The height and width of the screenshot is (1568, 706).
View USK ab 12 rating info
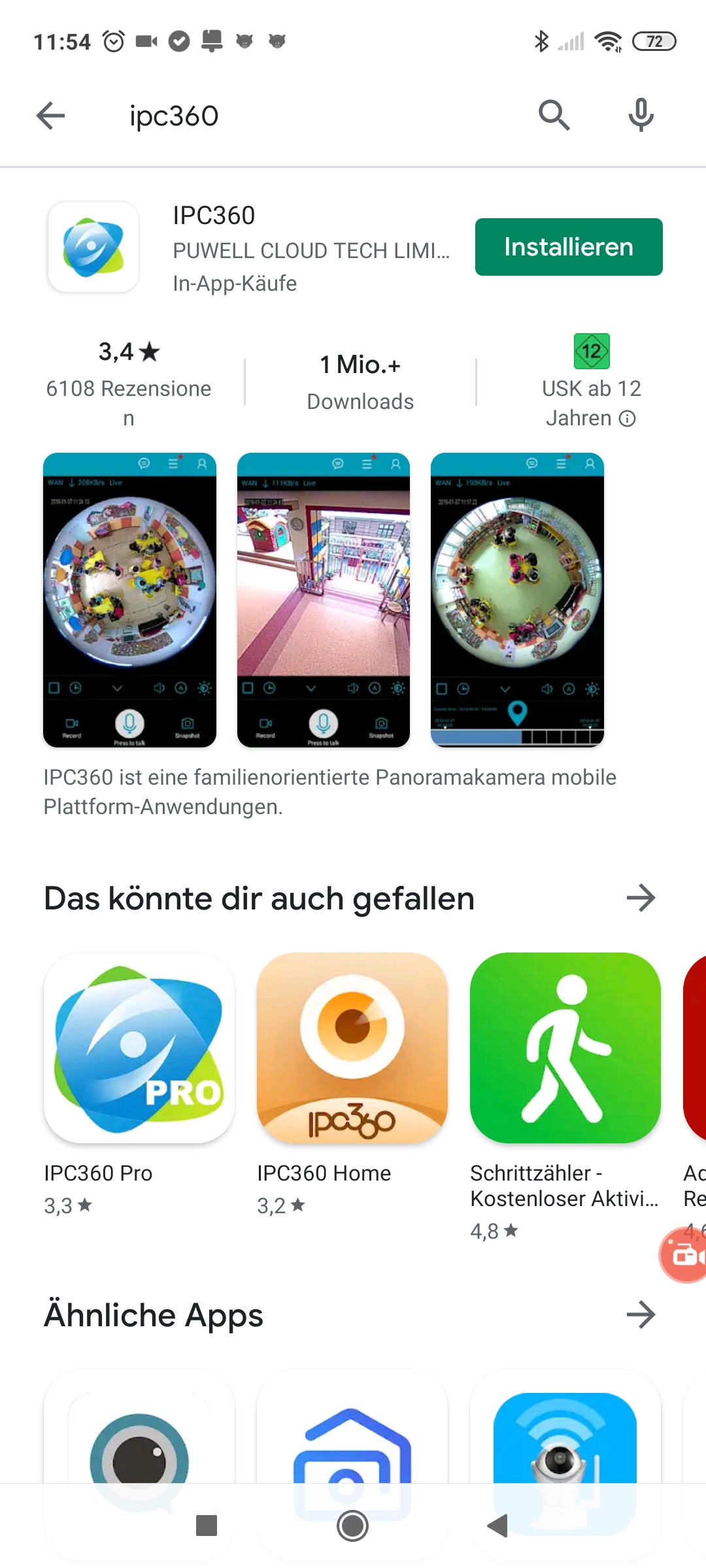627,419
